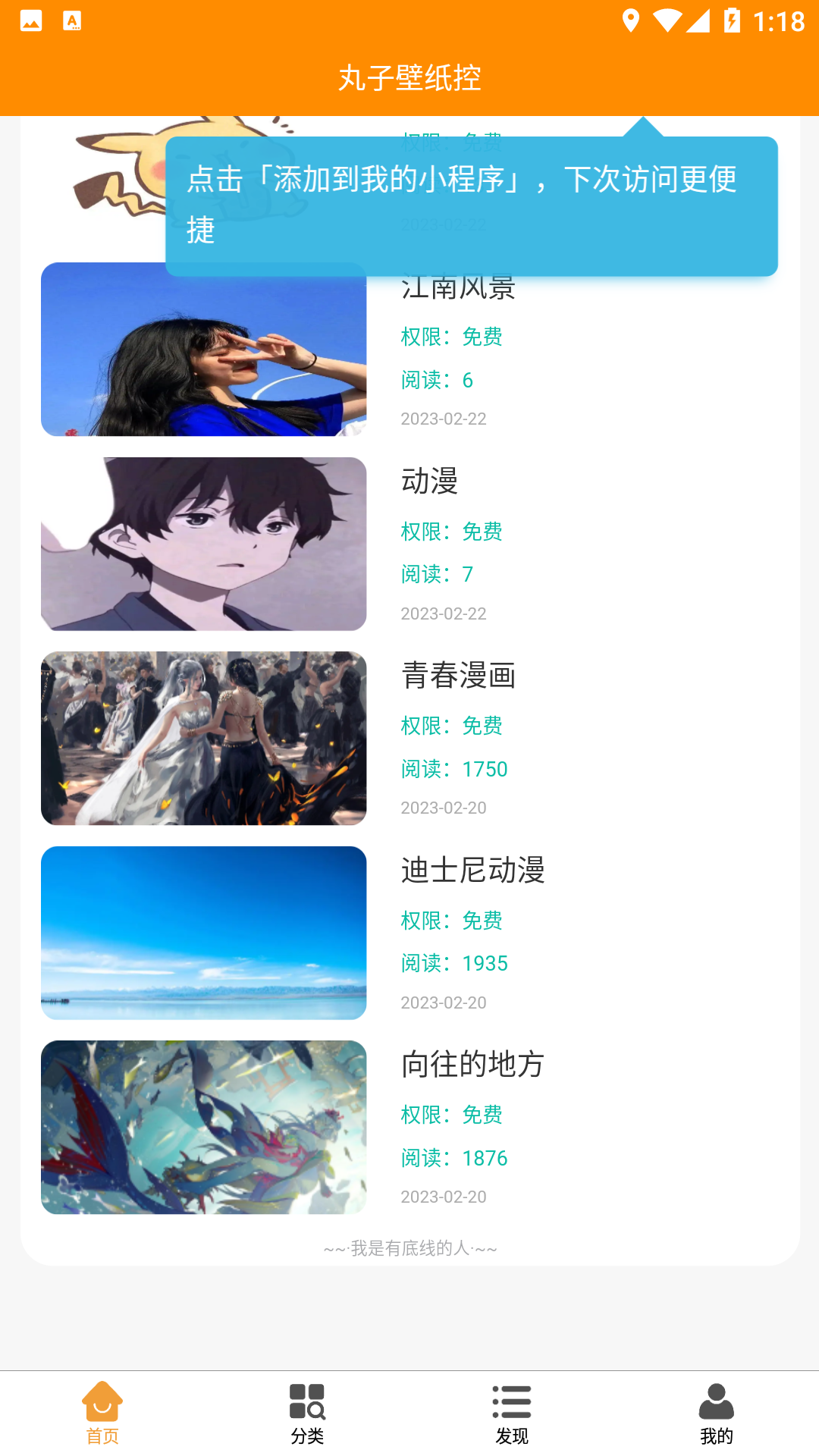Open the 分类 categories icon
This screenshot has height=1456, width=819.
pyautogui.click(x=306, y=1404)
